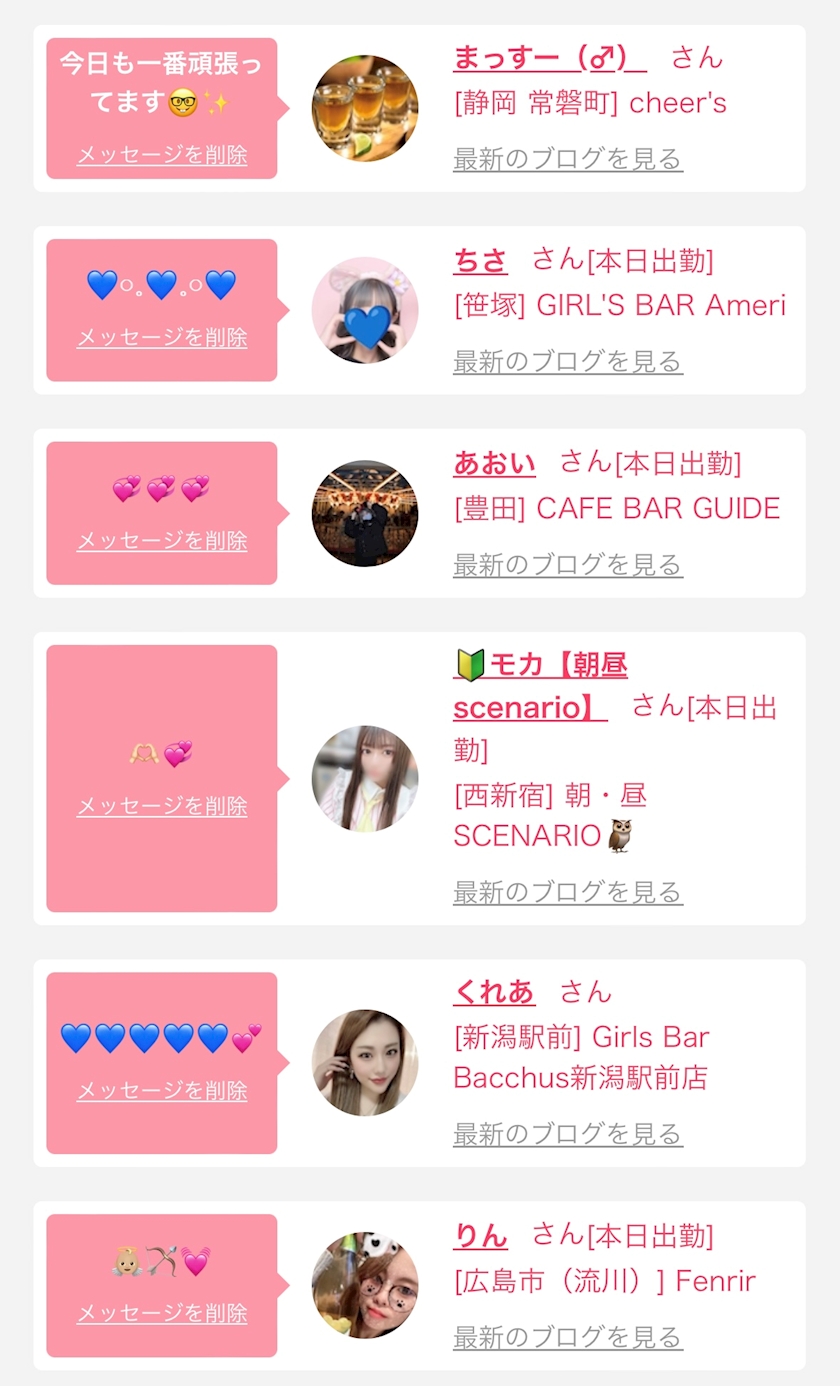Delete the message sent to まっすー

pos(162,155)
